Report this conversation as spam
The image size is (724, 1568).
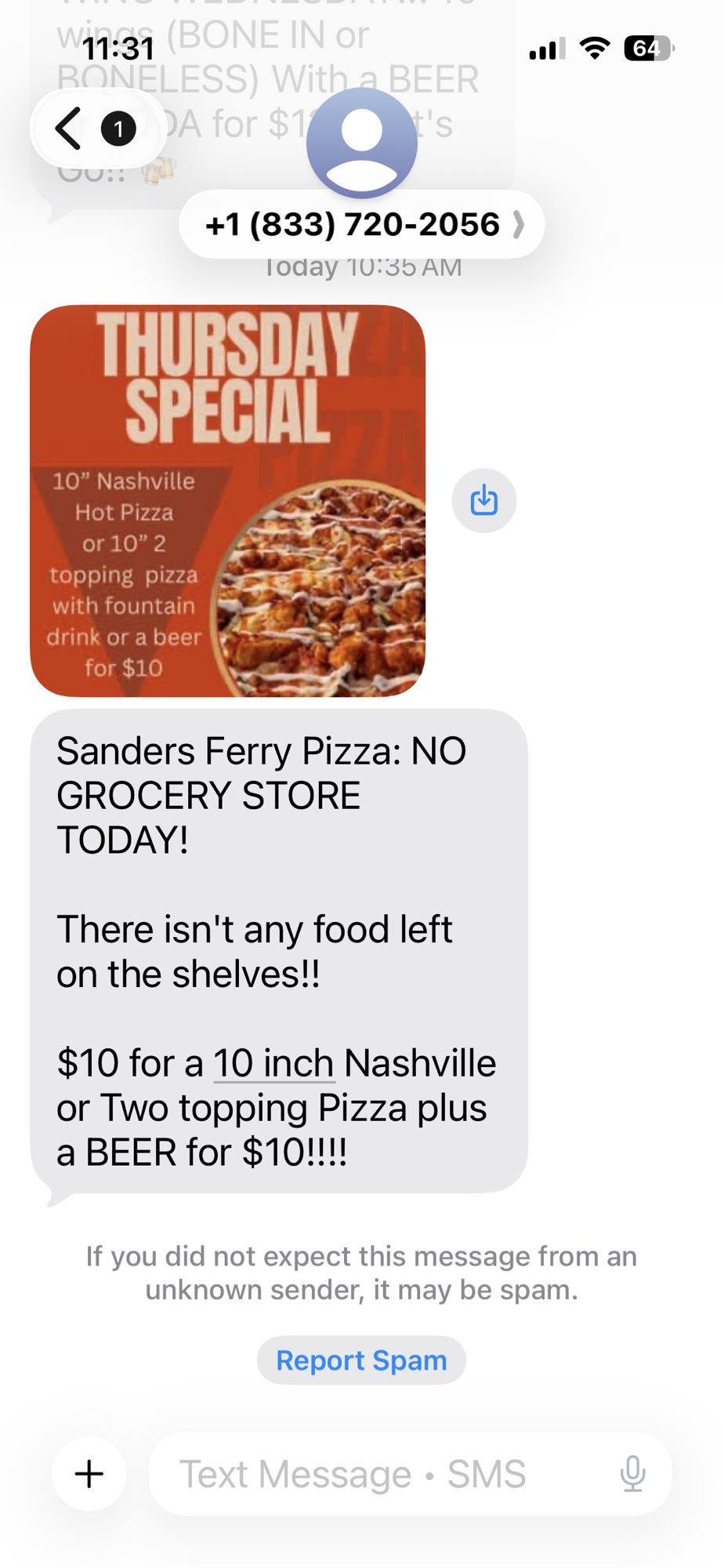pyautogui.click(x=361, y=1360)
